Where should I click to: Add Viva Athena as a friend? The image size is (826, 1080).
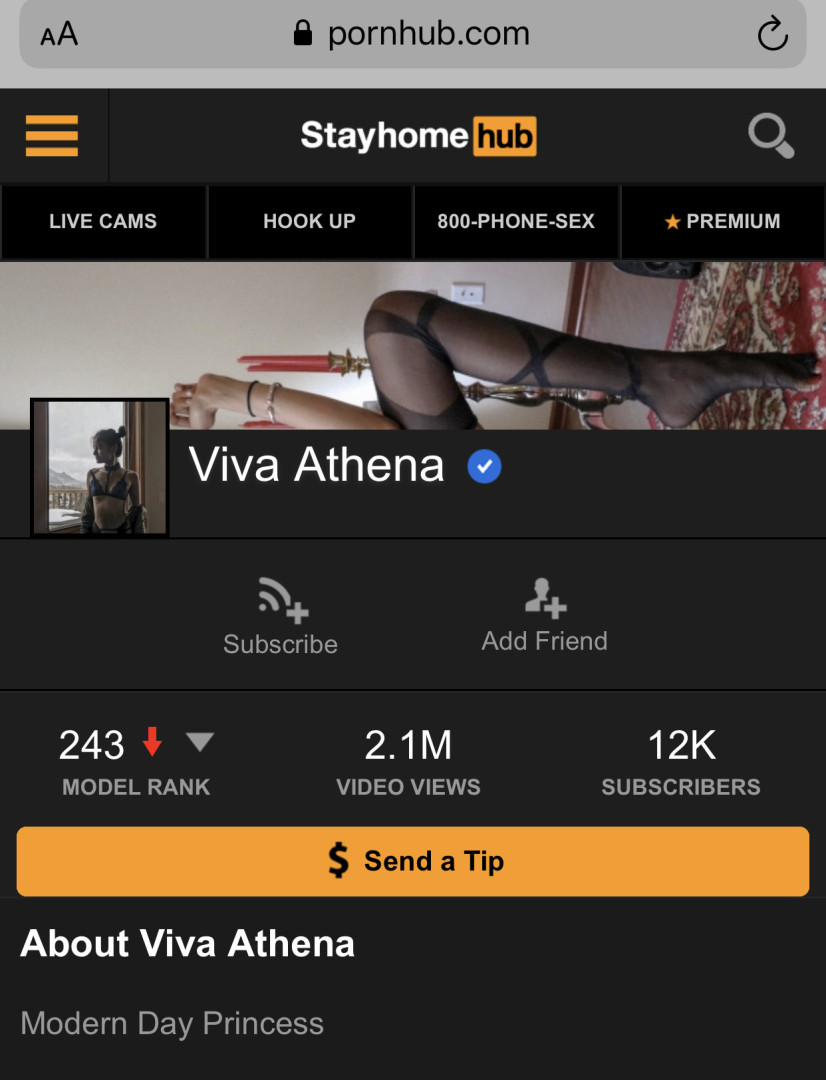coord(545,616)
